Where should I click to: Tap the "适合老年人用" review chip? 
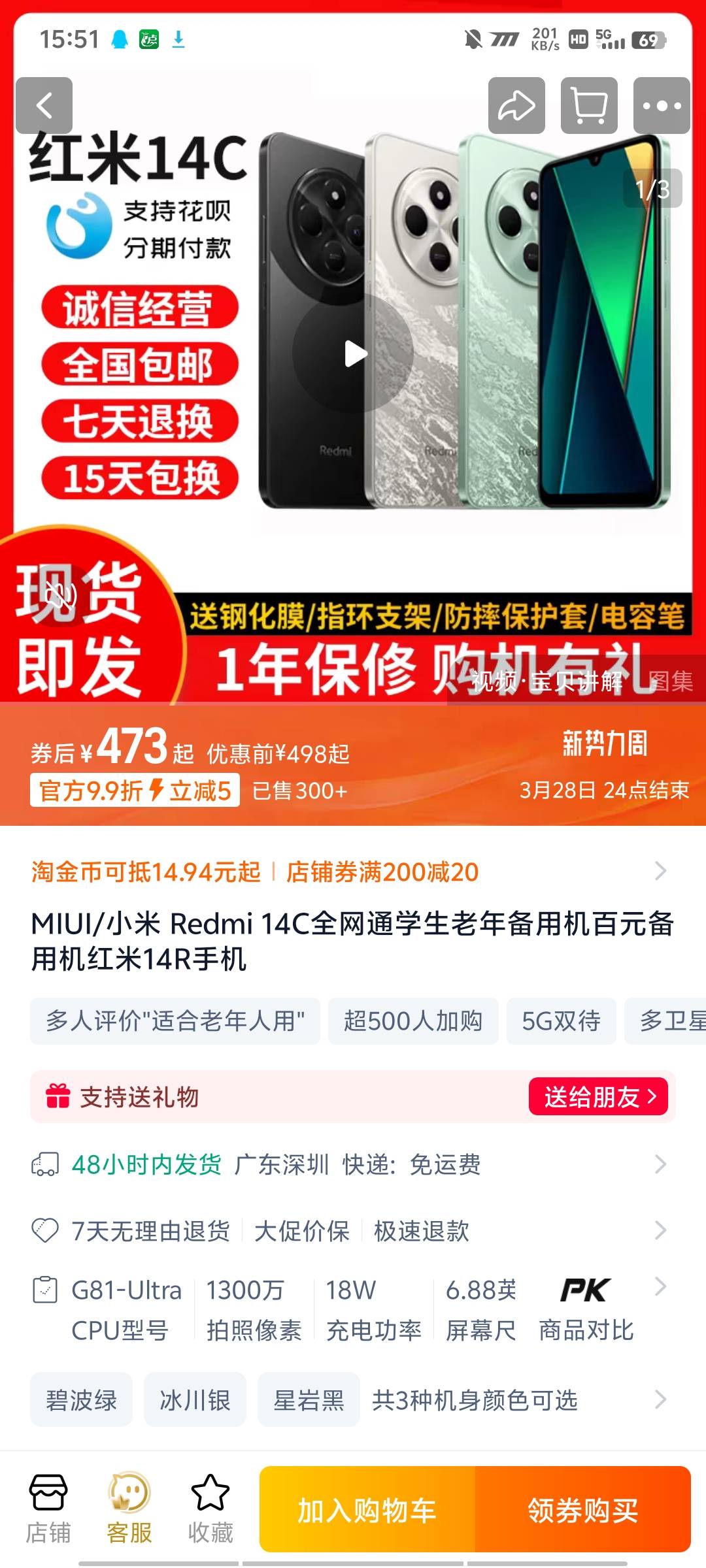[x=175, y=1021]
